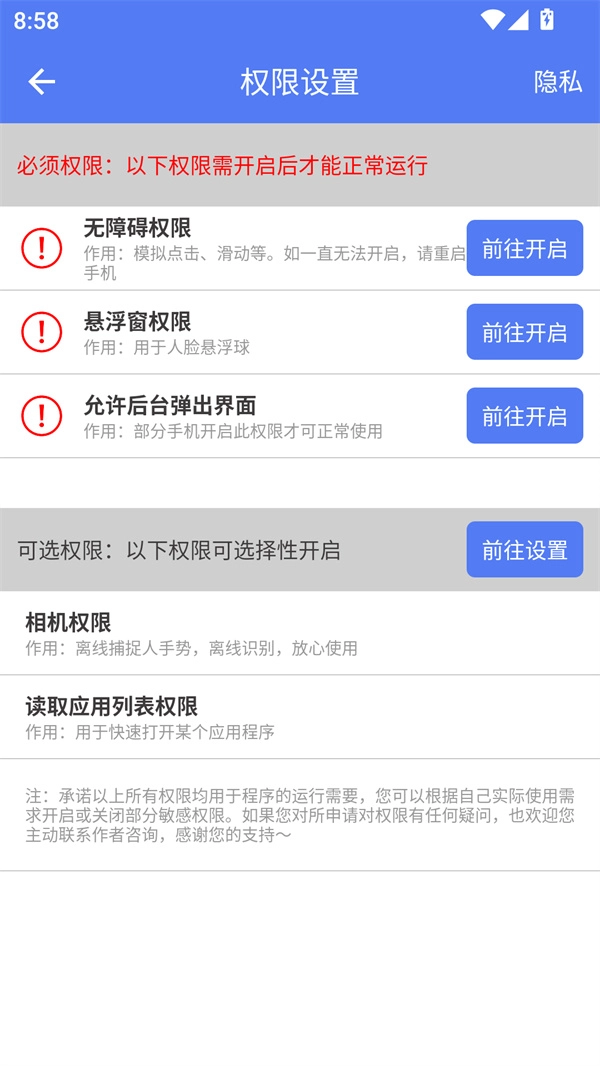Select the 相机权限 row
Screen dimensions: 600x1066
[300, 634]
